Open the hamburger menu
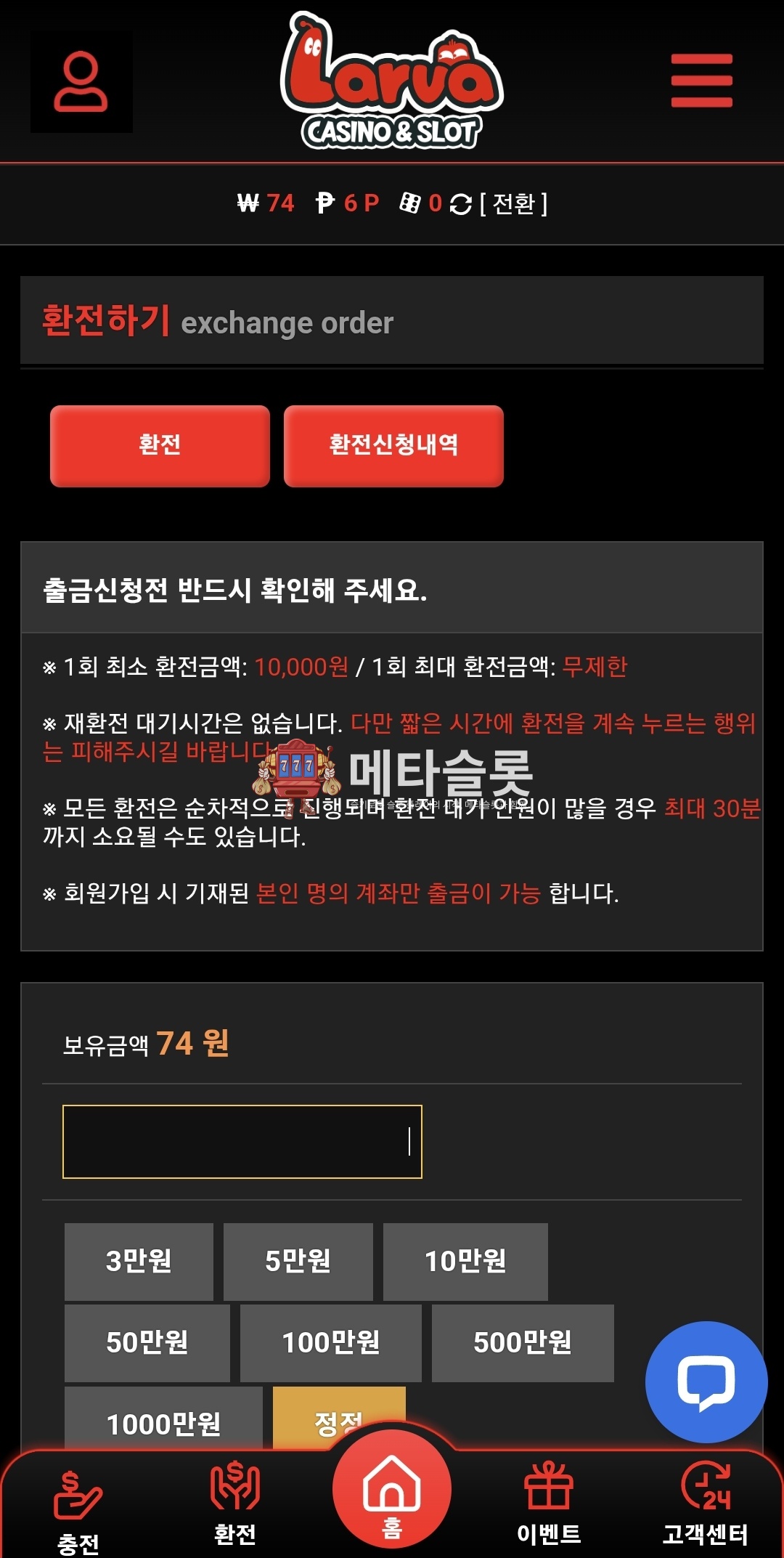The width and height of the screenshot is (784, 1558). pos(701,81)
